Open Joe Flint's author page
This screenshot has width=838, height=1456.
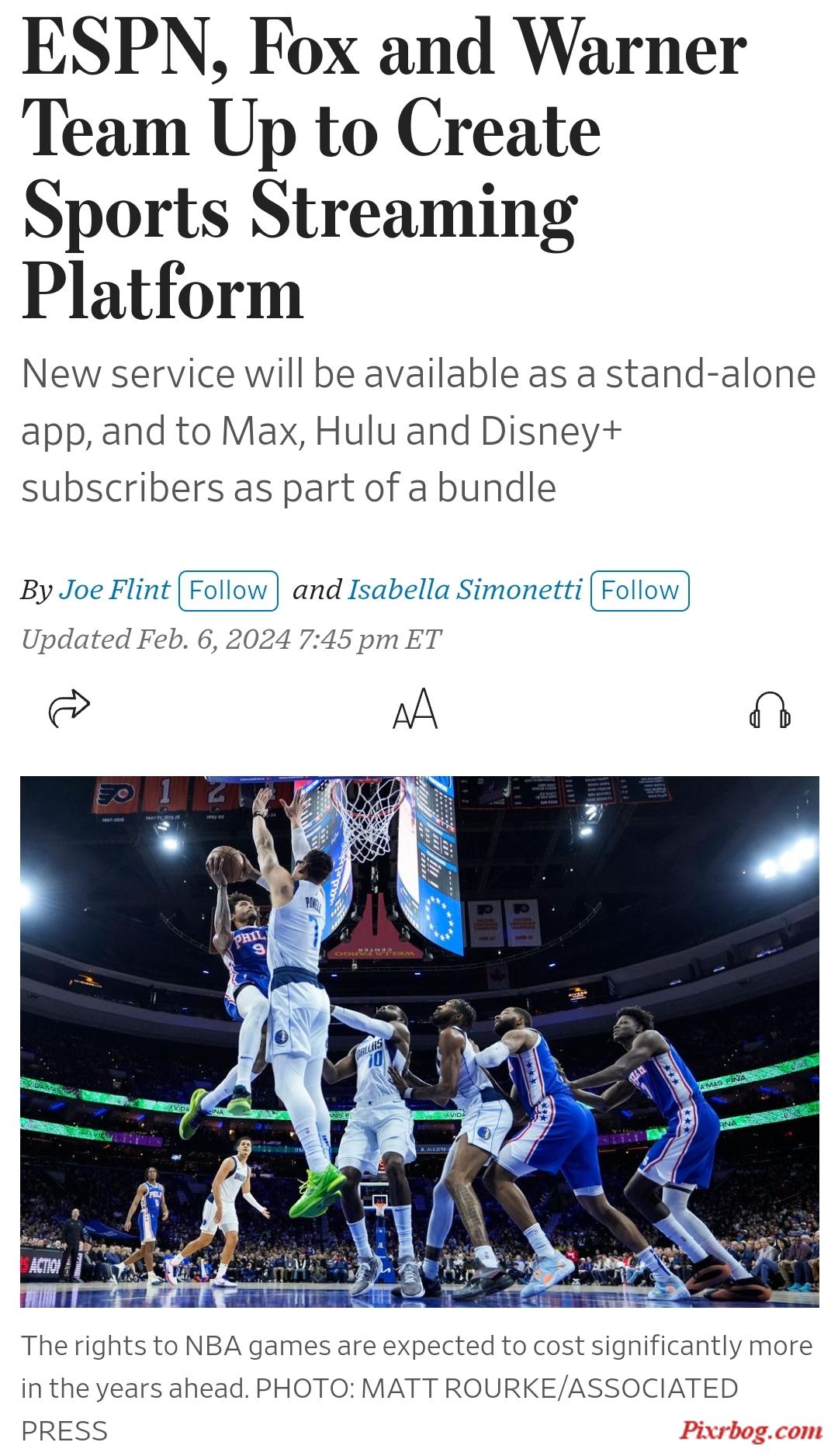pyautogui.click(x=115, y=590)
